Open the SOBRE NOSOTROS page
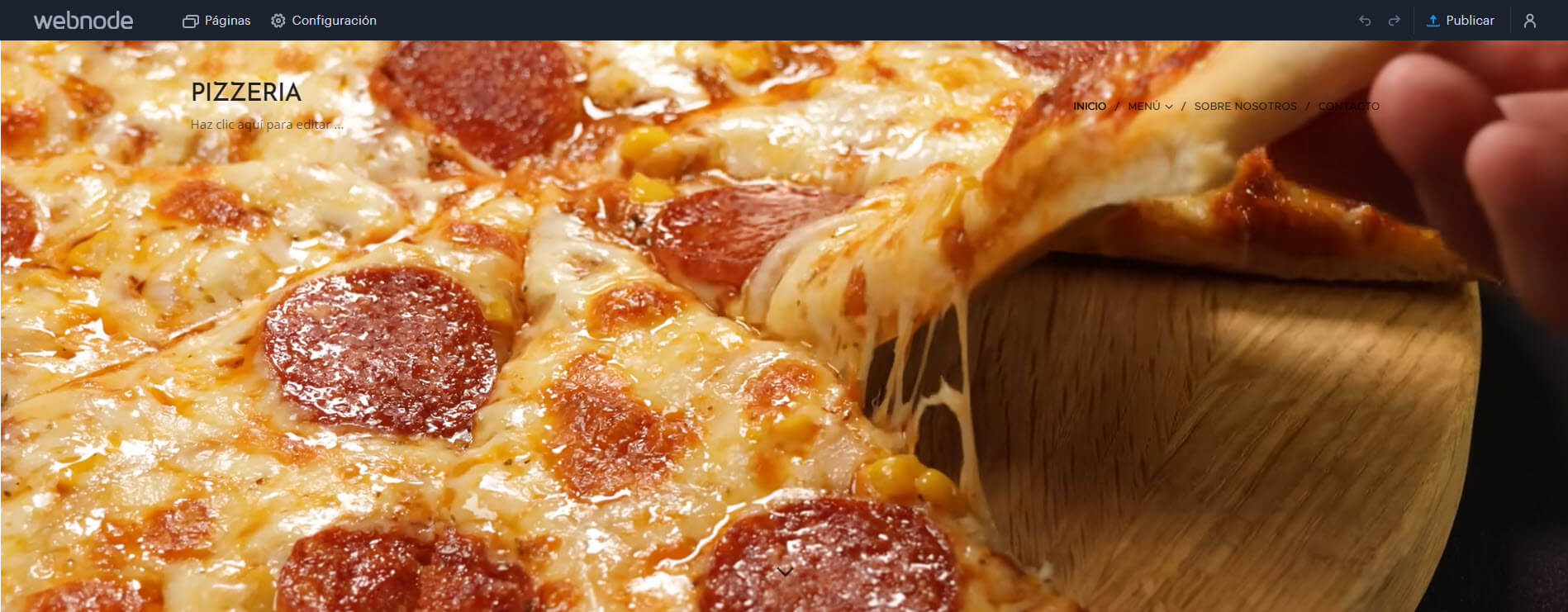The height and width of the screenshot is (612, 1568). [1245, 107]
